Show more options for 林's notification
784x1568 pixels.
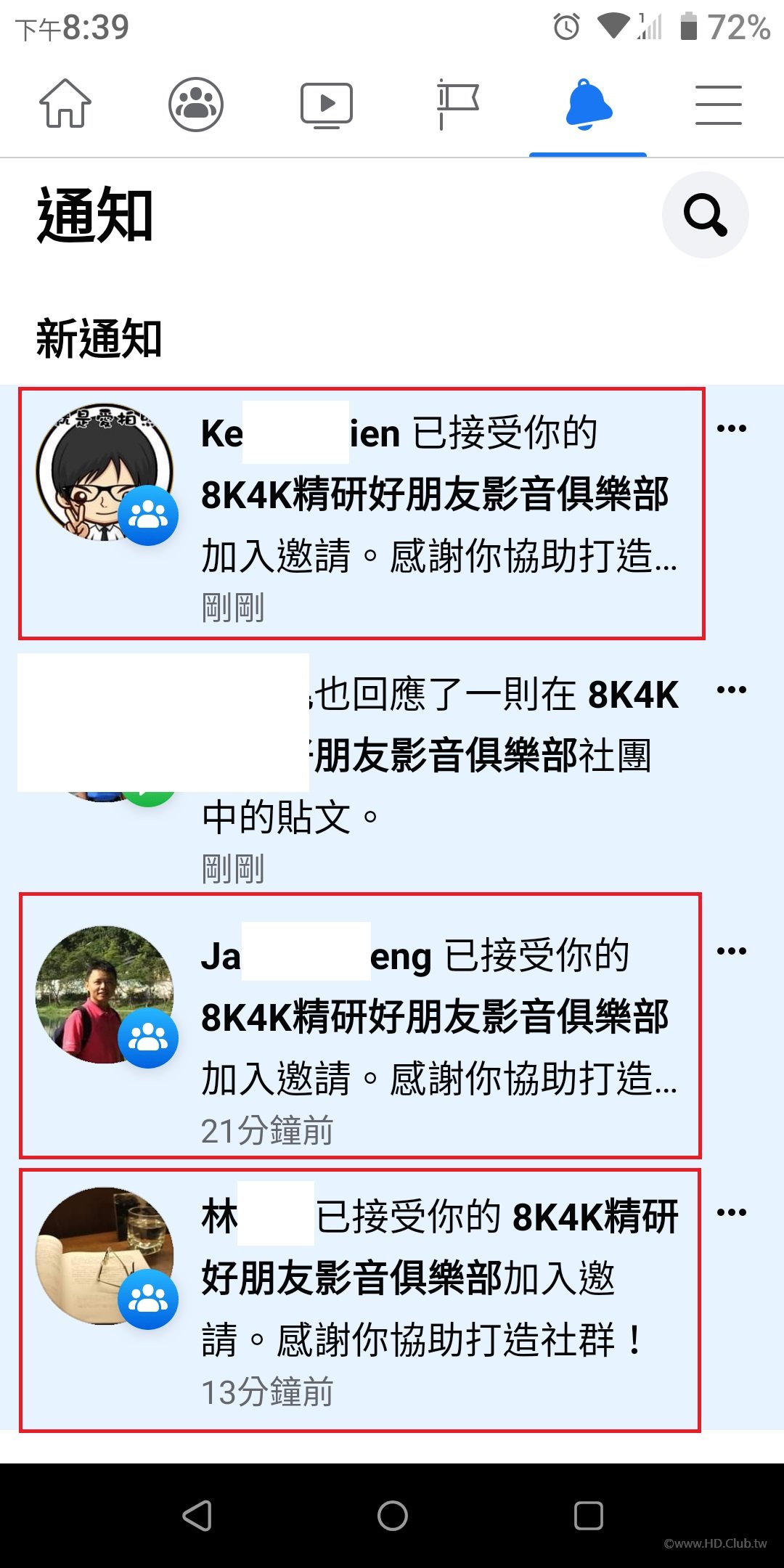[731, 1212]
